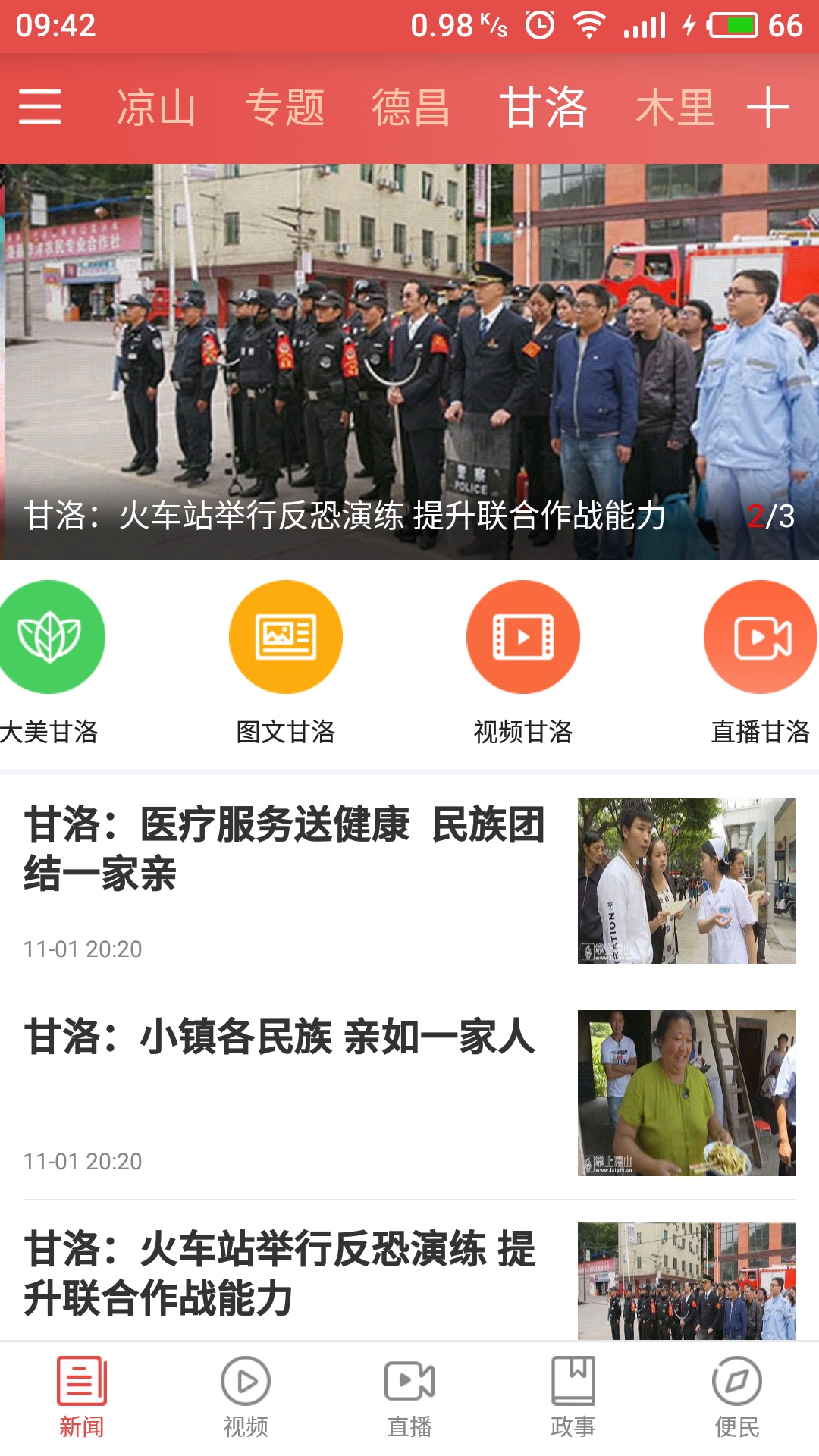Screen dimensions: 819x1456
Task: Open list article 火车站举行反恐演练
Action: pos(409,1270)
